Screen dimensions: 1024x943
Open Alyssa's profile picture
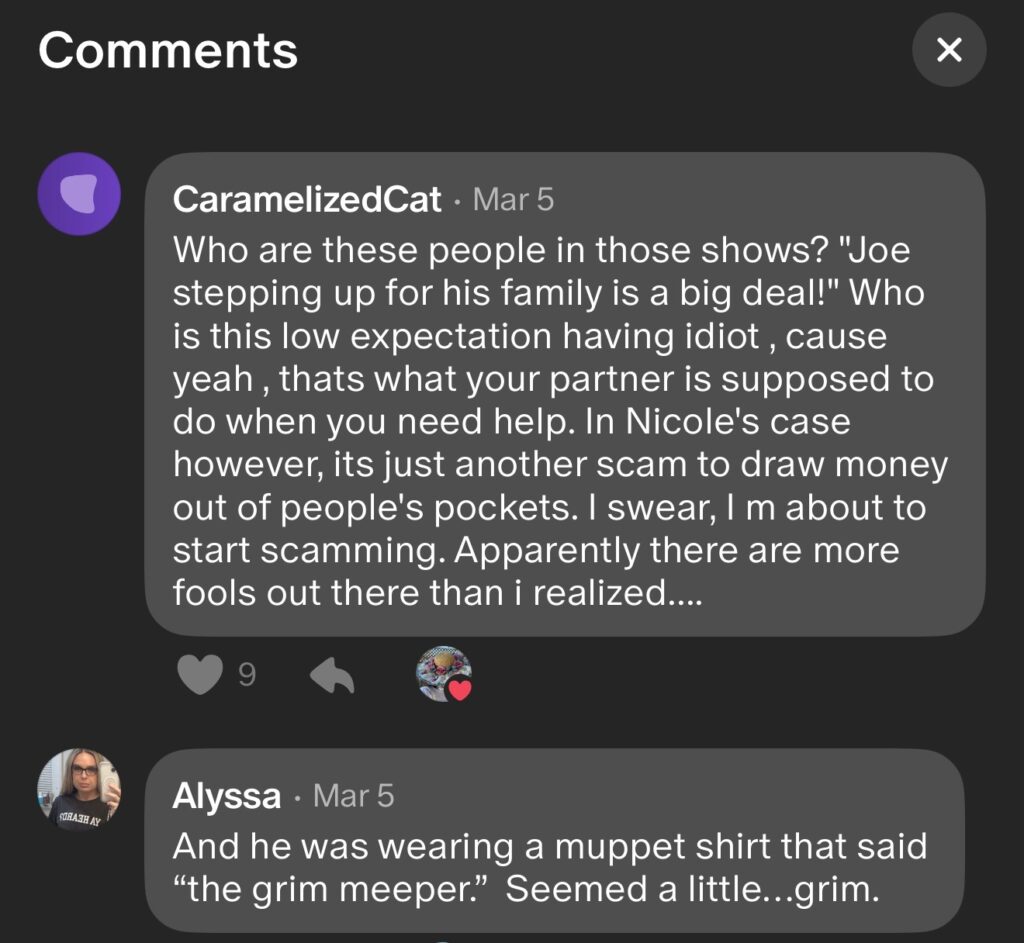(79, 789)
